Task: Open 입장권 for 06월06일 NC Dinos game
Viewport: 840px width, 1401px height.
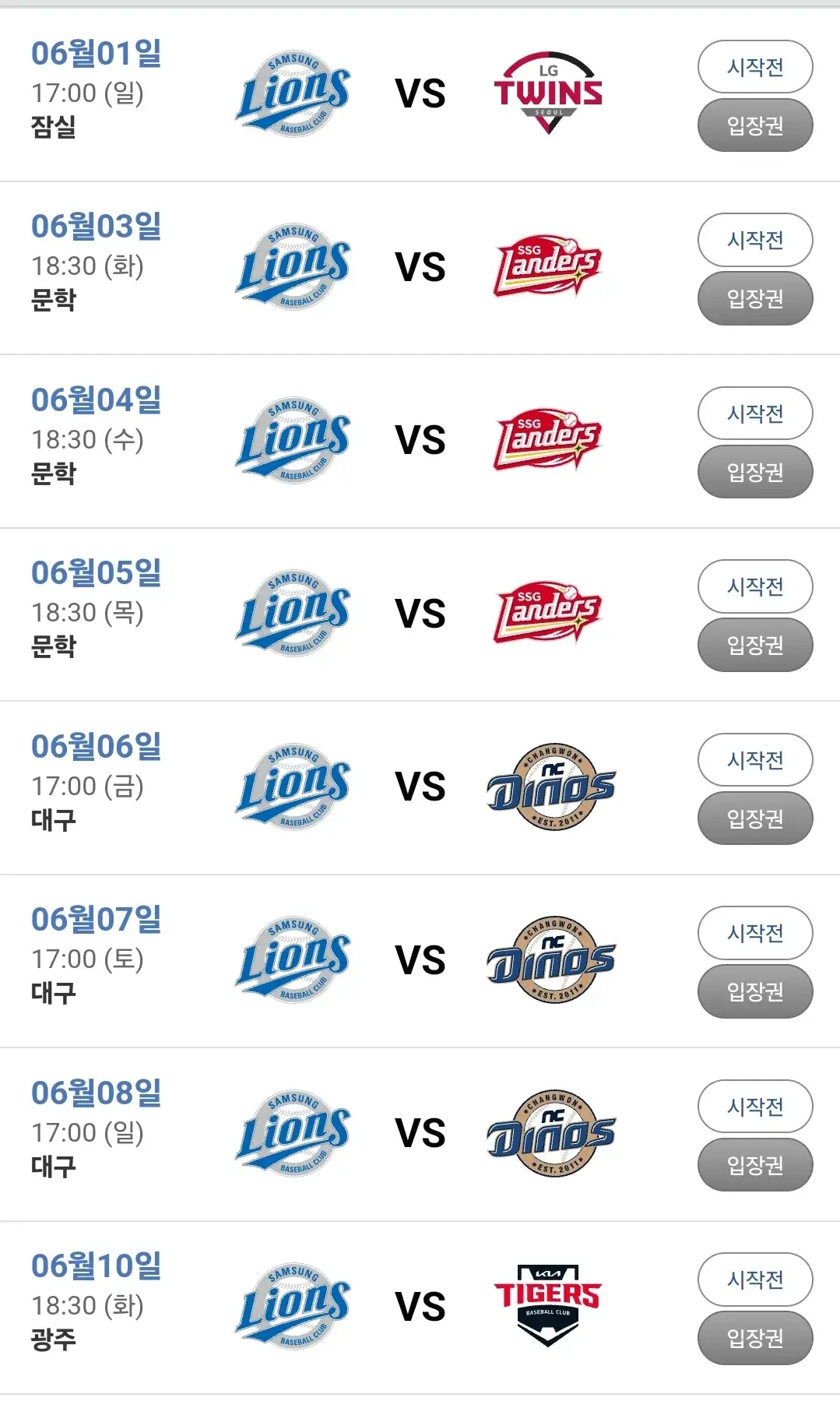Action: (x=755, y=818)
